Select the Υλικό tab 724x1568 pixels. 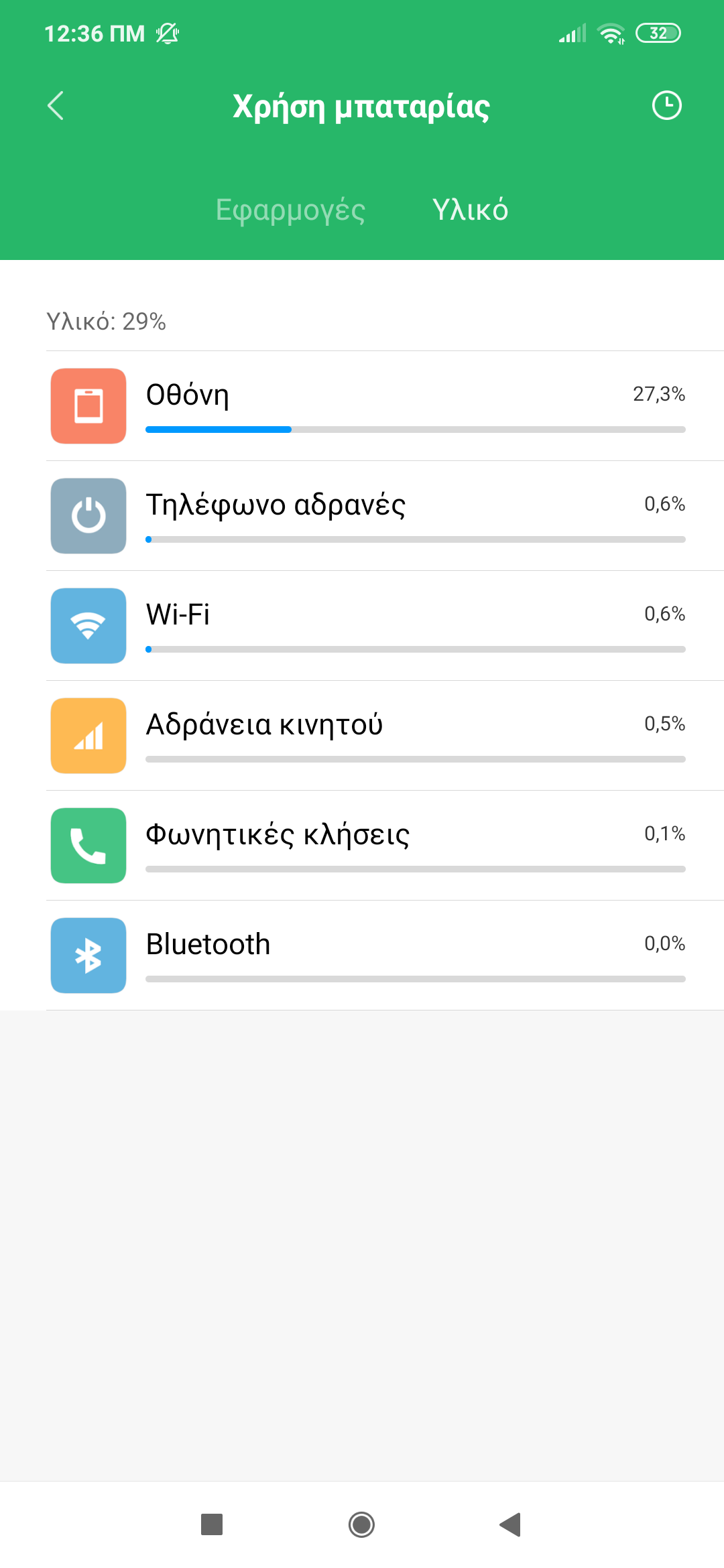tap(470, 210)
